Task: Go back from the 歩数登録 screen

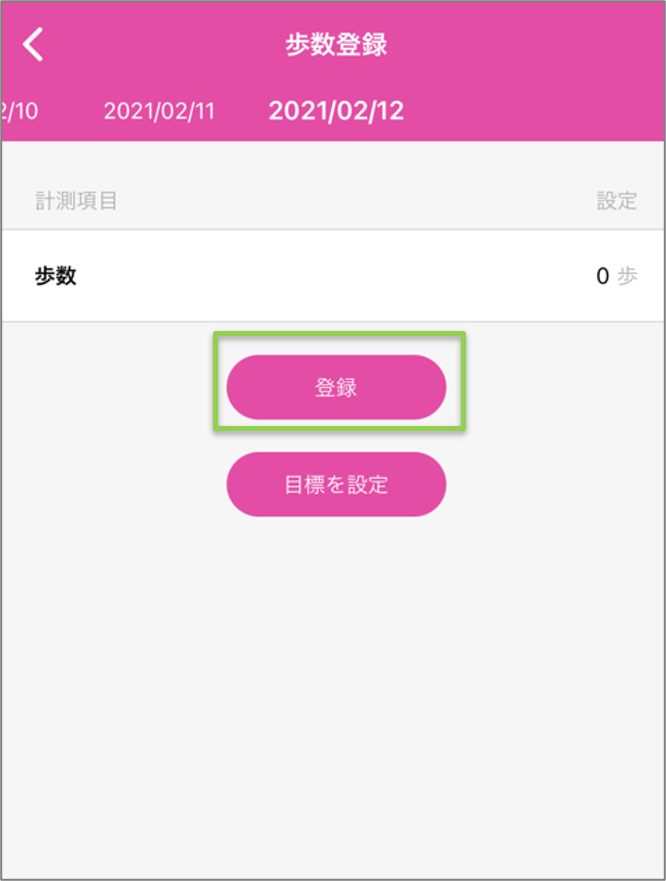Action: coord(34,45)
